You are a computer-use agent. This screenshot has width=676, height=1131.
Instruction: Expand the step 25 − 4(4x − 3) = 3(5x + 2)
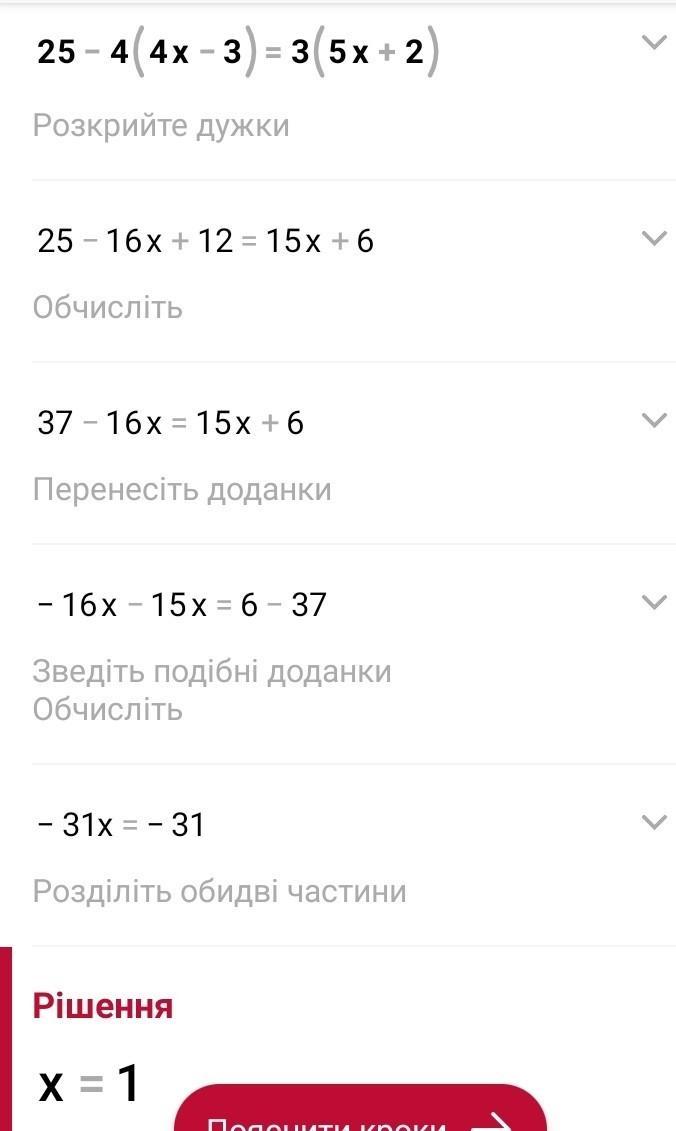point(653,42)
